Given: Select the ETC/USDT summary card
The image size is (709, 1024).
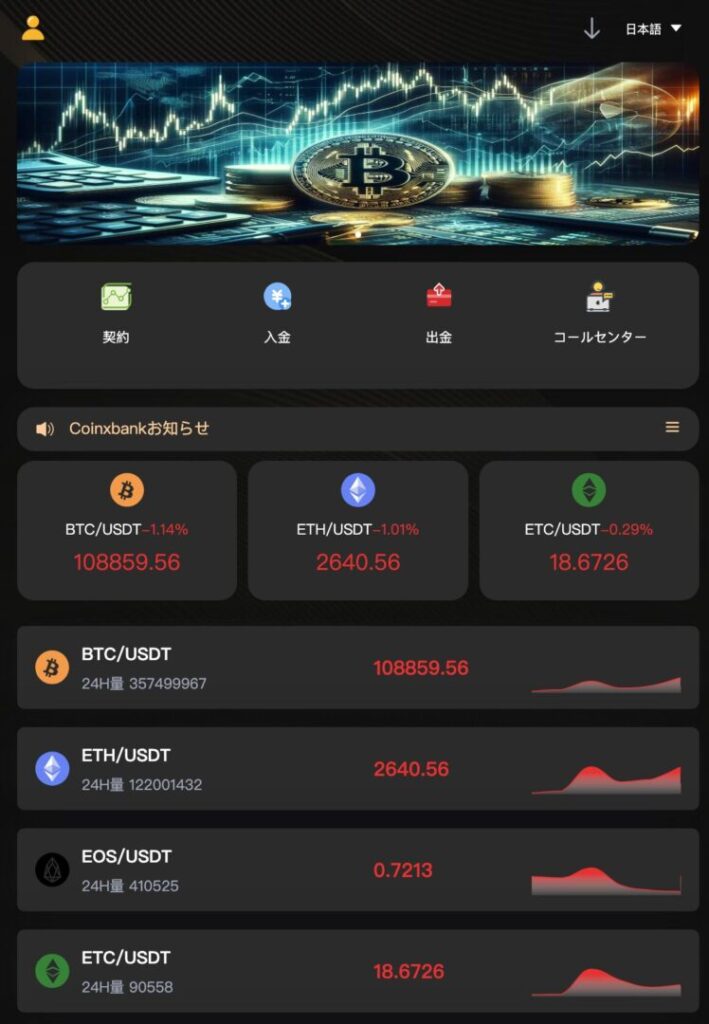Looking at the screenshot, I should [x=588, y=530].
